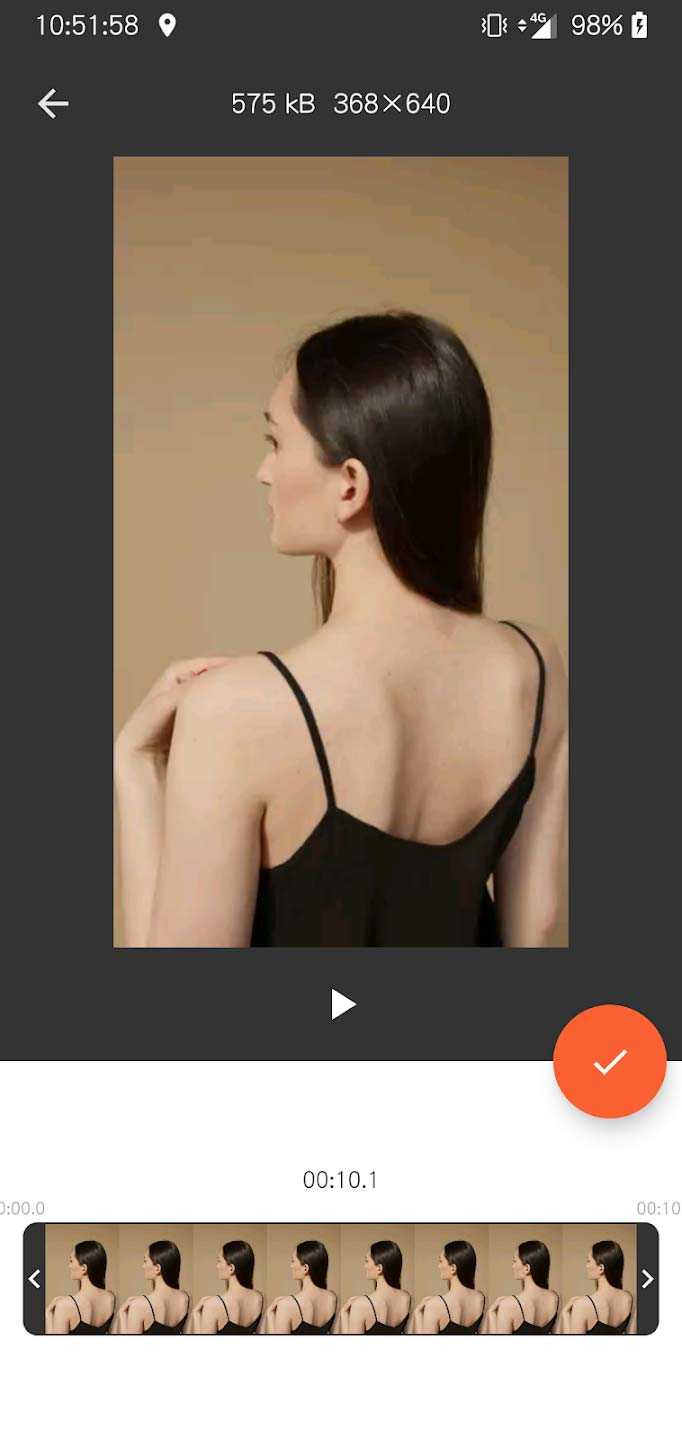Viewport: 682px width, 1440px height.
Task: Tap the right trim handle on the timeline
Action: (647, 1278)
